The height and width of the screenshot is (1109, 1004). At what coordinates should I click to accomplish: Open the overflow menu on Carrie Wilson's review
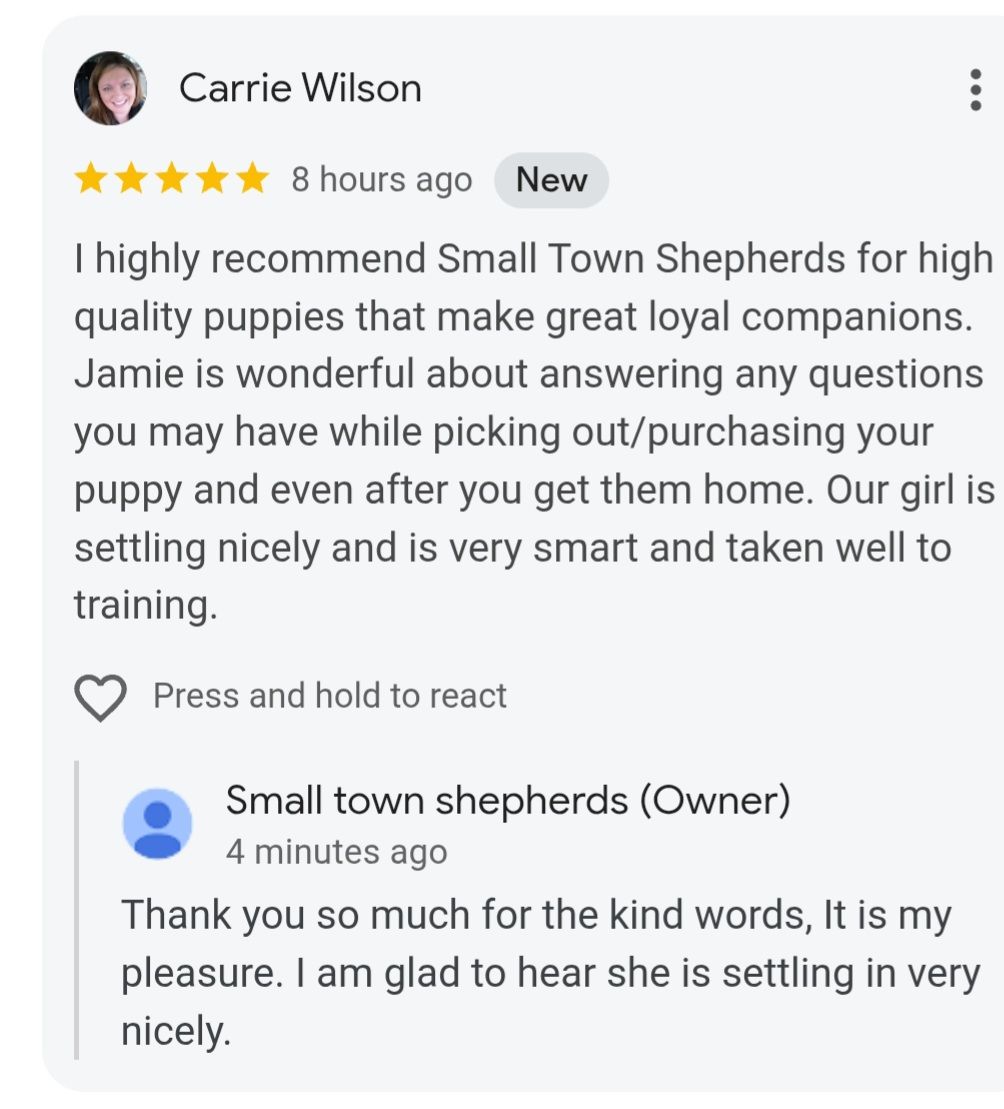point(975,90)
